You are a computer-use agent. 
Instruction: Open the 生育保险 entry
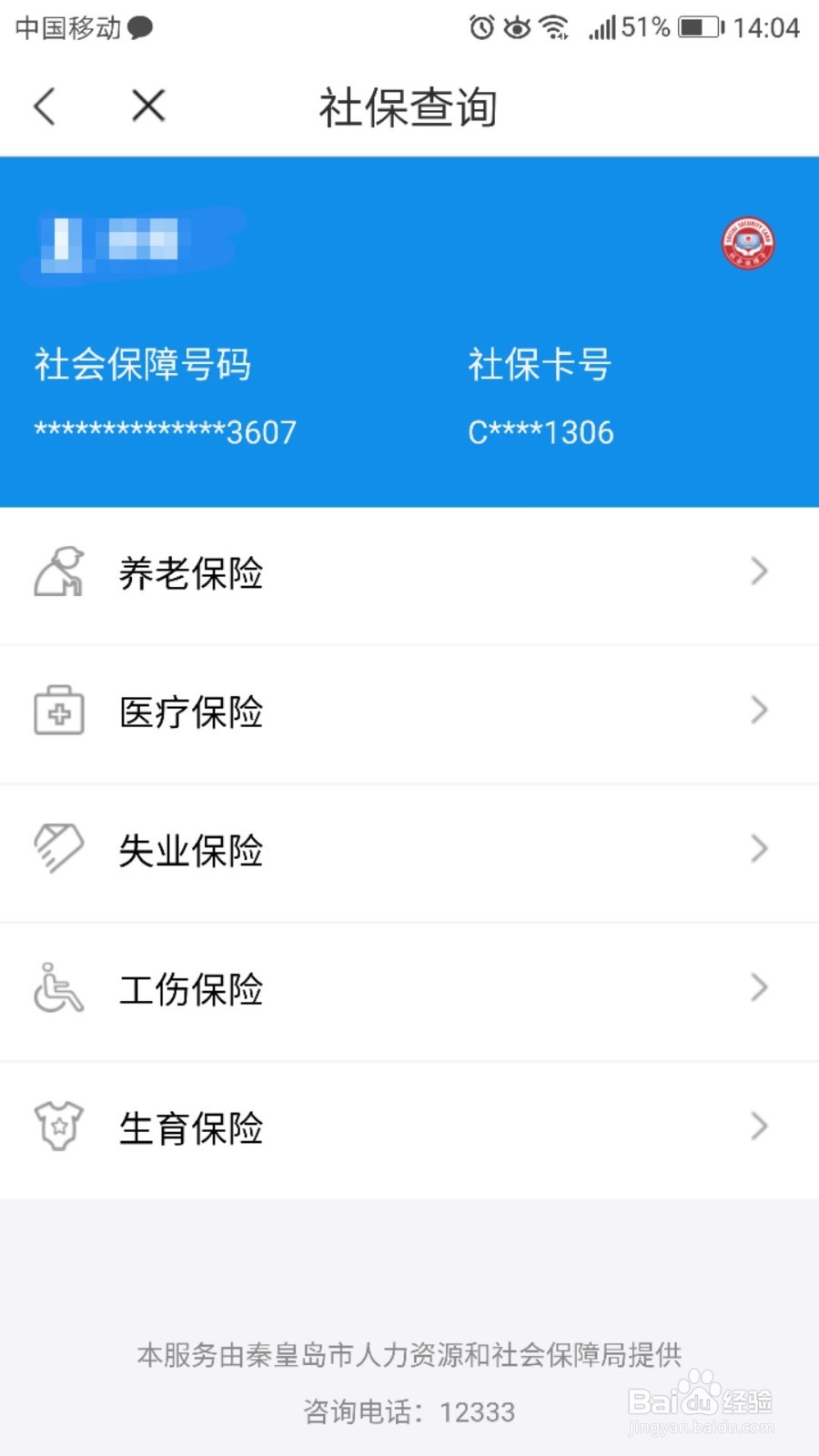[409, 1130]
